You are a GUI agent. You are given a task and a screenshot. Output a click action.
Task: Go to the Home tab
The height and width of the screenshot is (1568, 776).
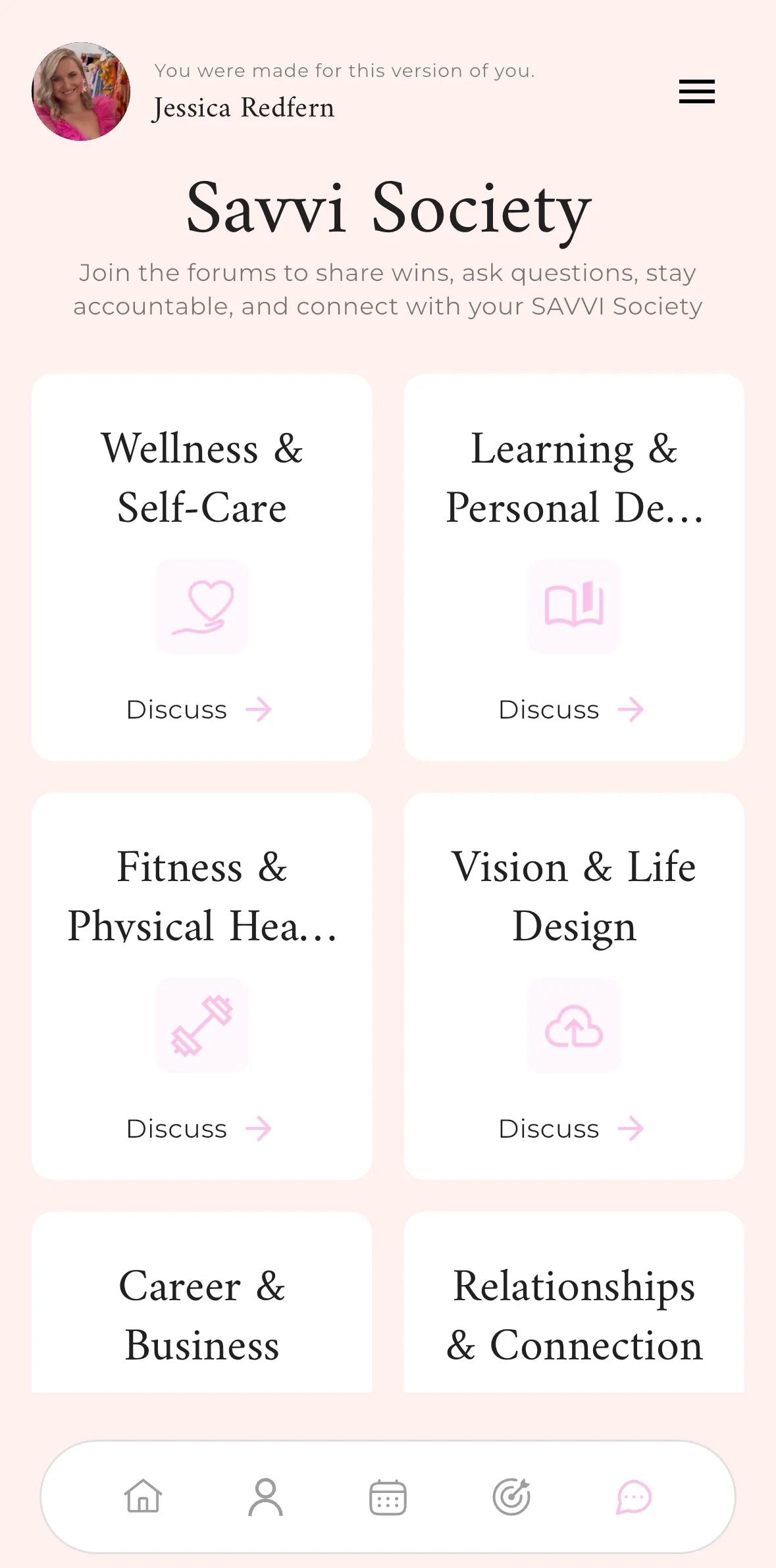(x=143, y=1497)
